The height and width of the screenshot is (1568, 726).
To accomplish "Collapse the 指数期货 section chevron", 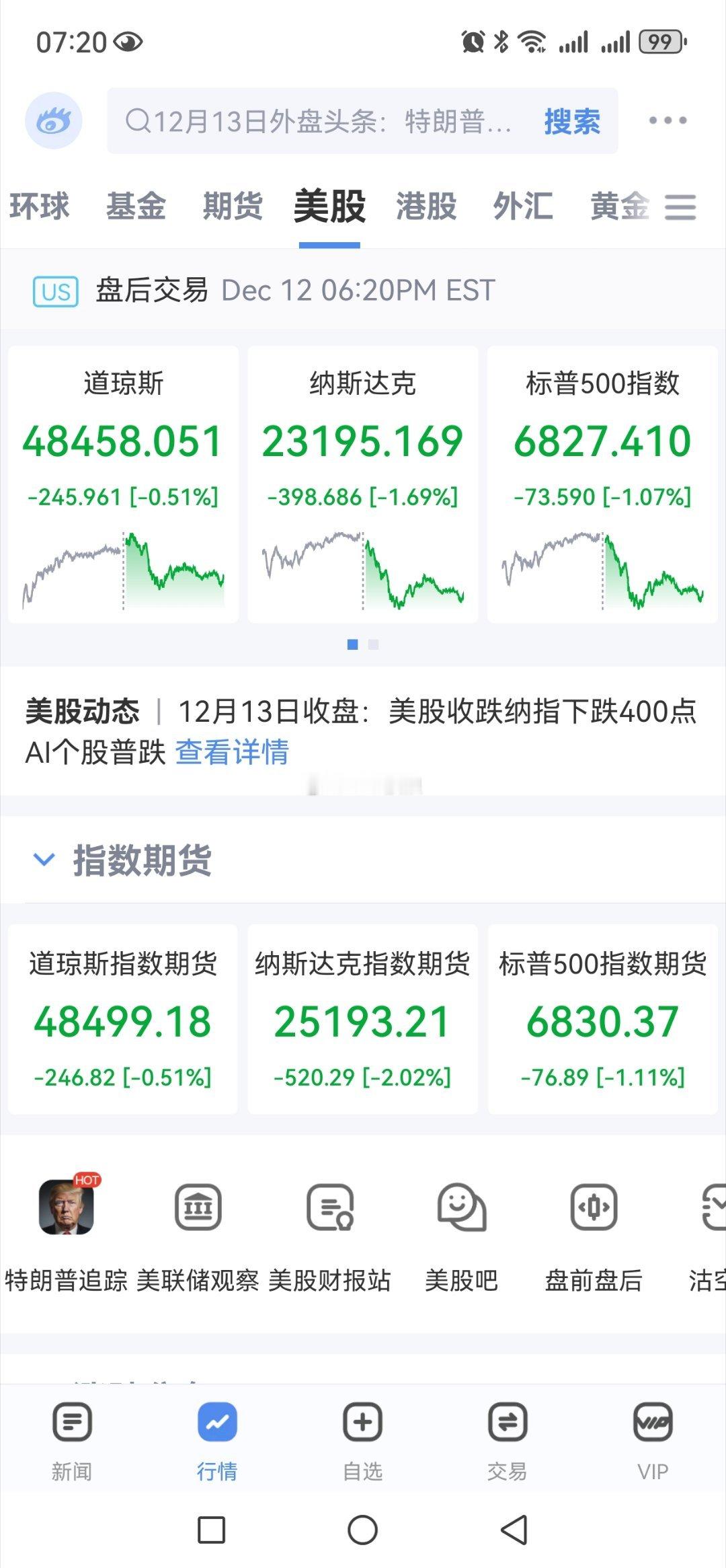I will click(x=44, y=858).
